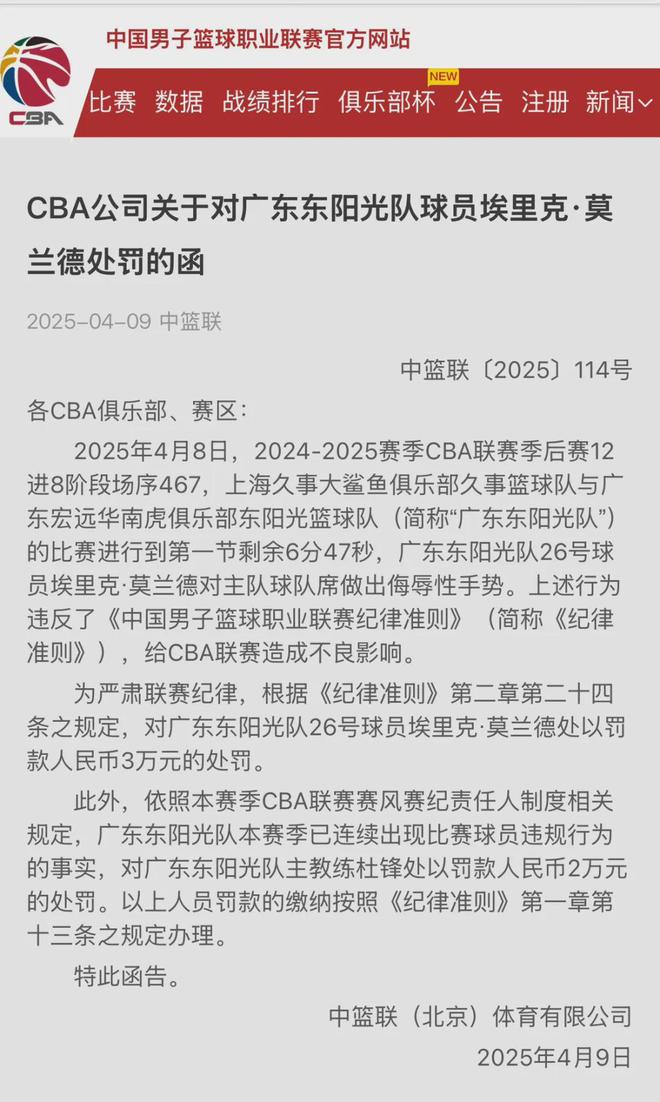The image size is (660, 1102).
Task: Open the 比赛 section
Action: click(112, 102)
